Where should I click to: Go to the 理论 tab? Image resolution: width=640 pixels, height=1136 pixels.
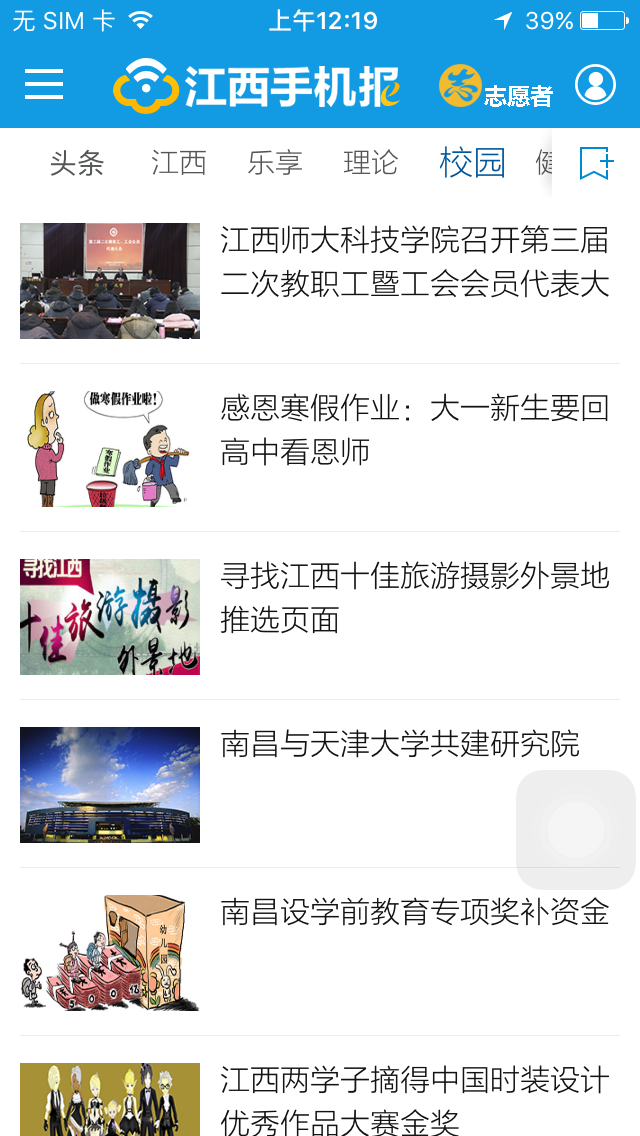tap(371, 162)
